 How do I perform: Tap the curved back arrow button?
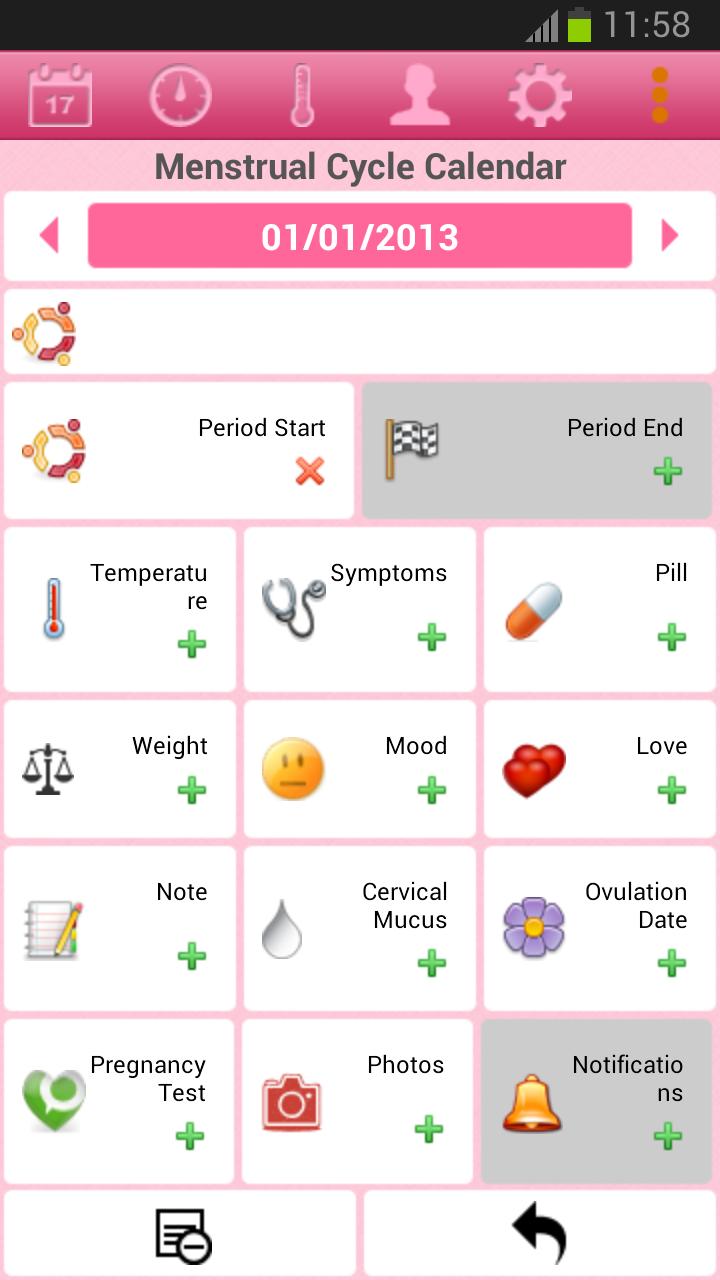click(x=540, y=1233)
